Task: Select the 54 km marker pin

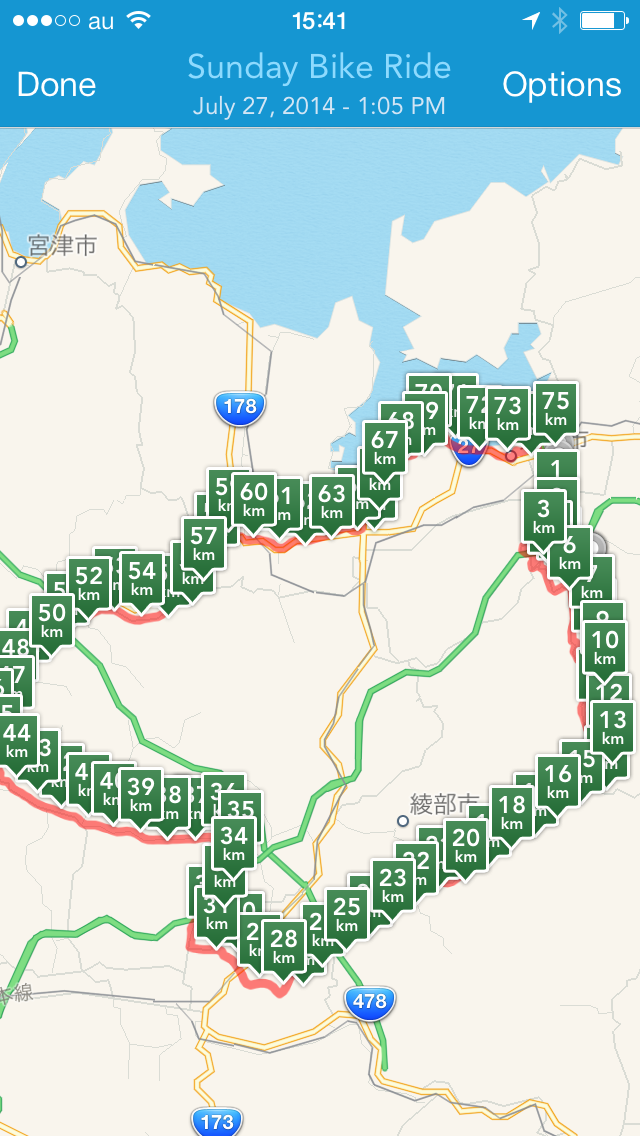Action: [x=142, y=578]
